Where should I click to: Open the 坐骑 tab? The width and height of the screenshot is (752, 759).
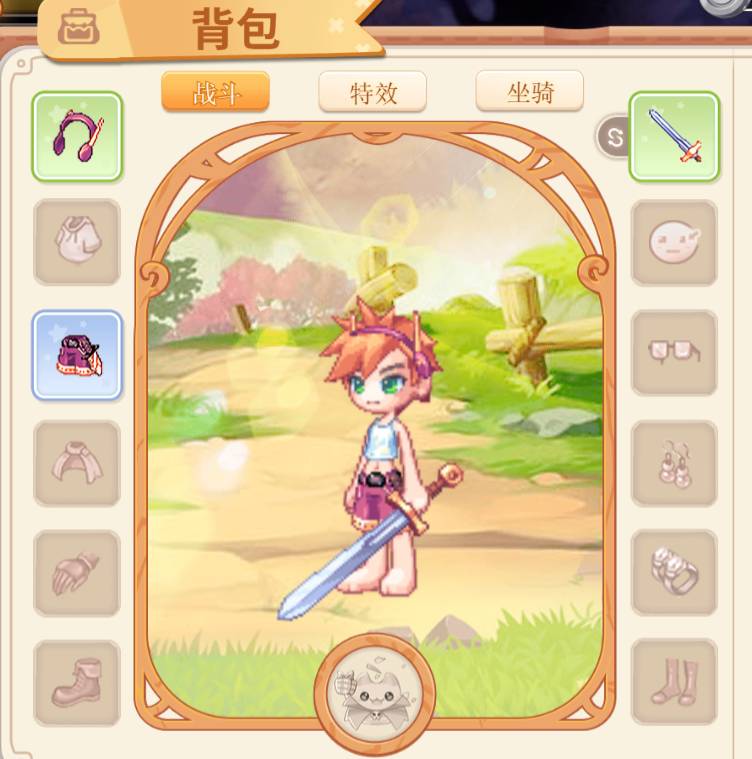point(529,92)
